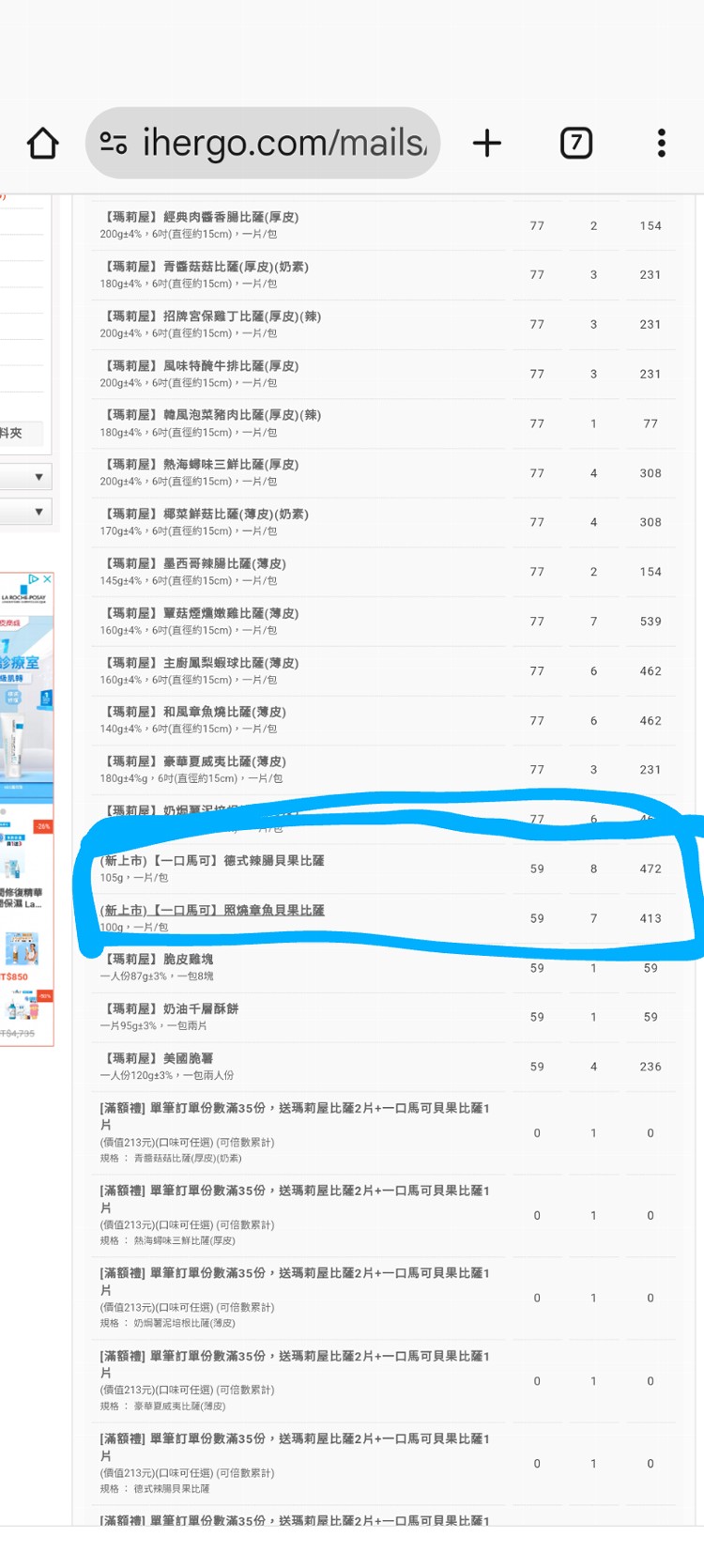Tap the ihergo.com address bar

click(x=263, y=143)
